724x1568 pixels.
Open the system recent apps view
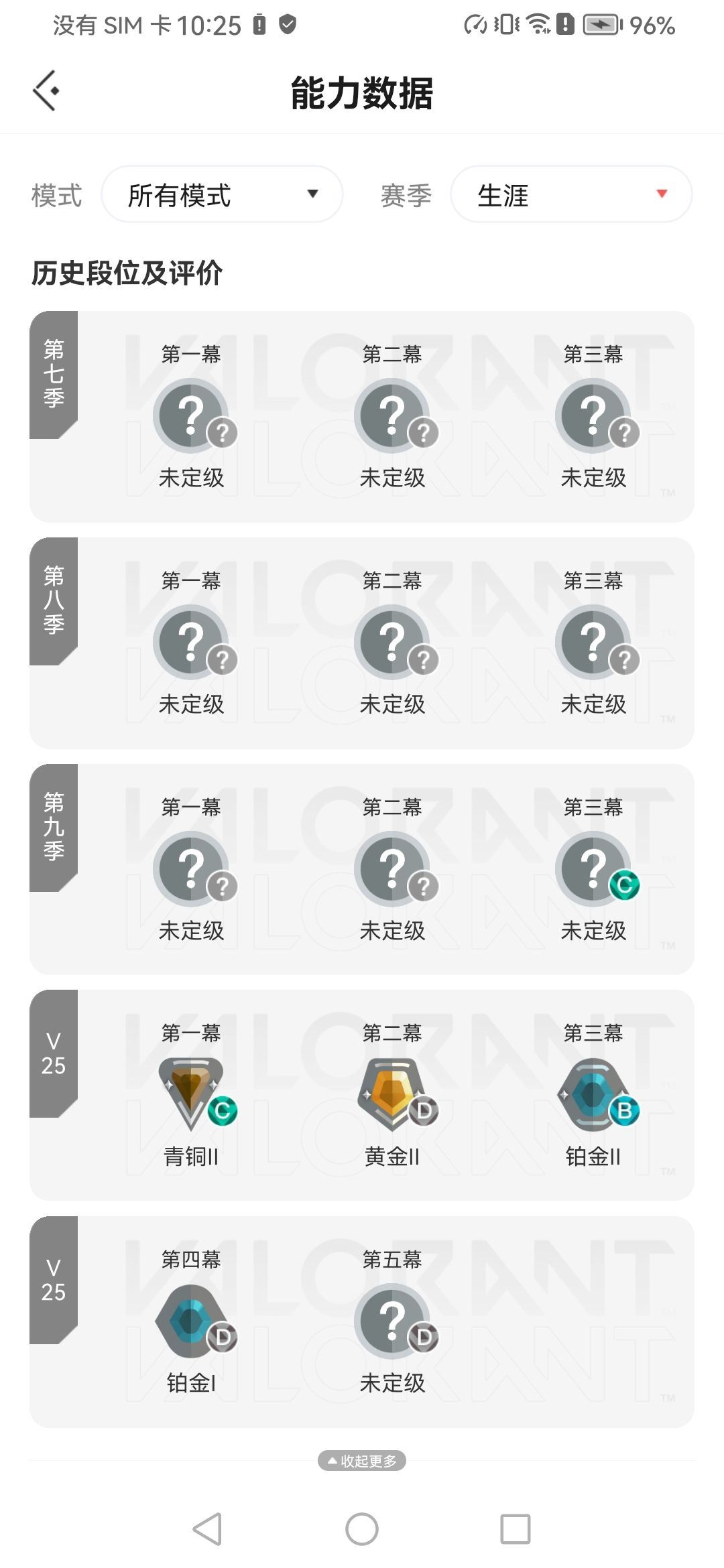[515, 1529]
